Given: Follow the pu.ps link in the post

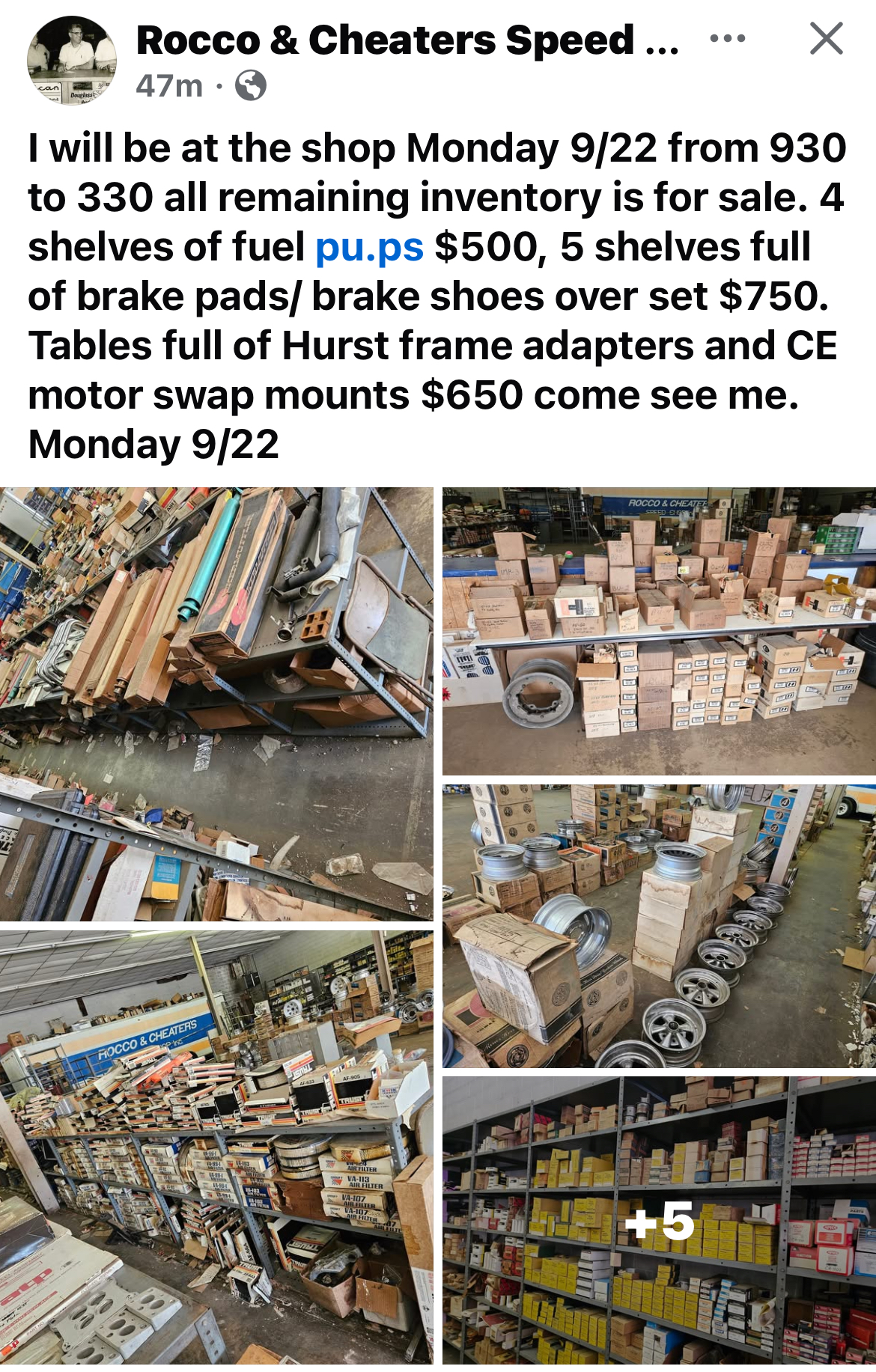Looking at the screenshot, I should (x=369, y=247).
